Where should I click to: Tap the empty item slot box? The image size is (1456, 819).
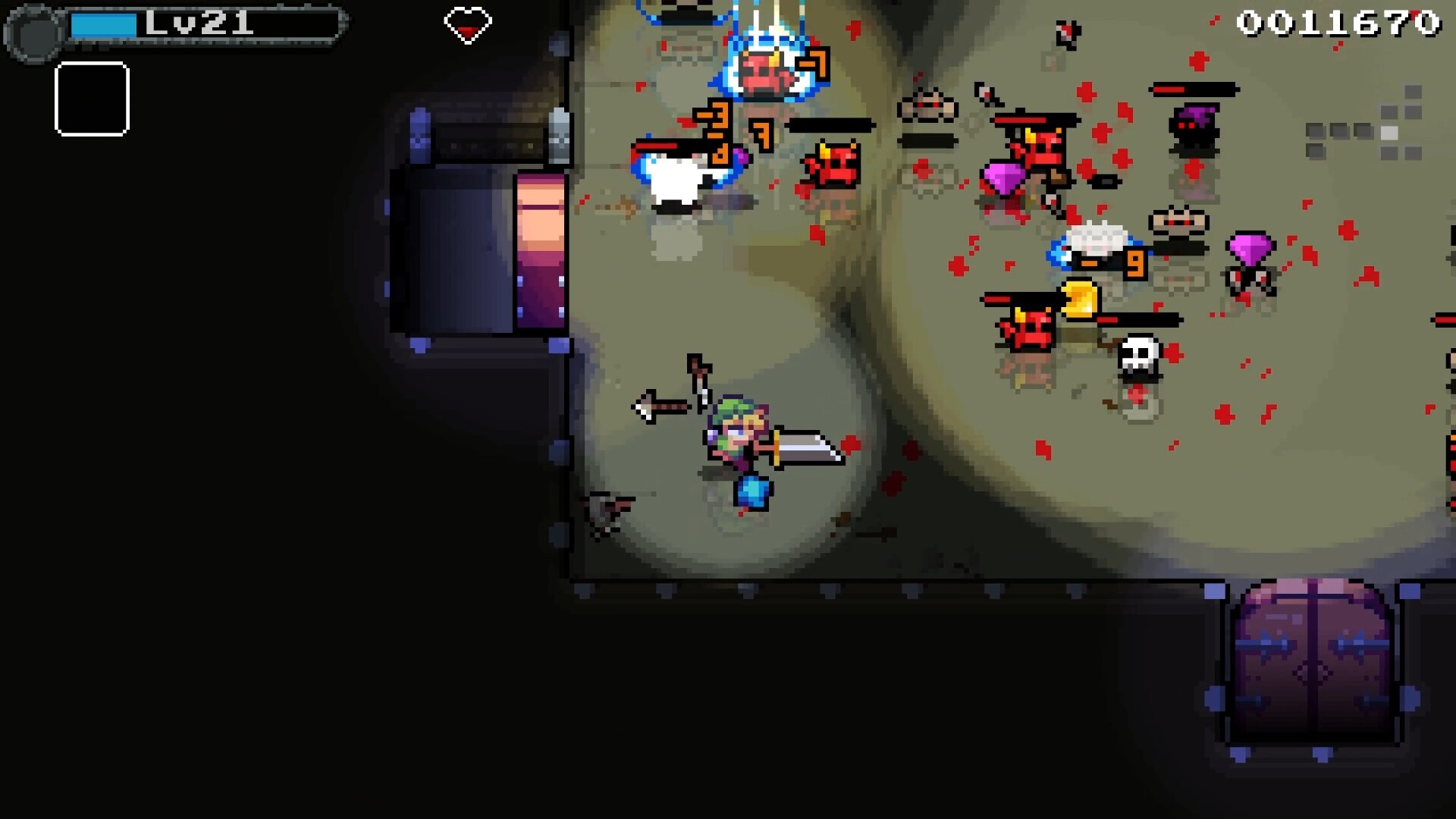[92, 99]
